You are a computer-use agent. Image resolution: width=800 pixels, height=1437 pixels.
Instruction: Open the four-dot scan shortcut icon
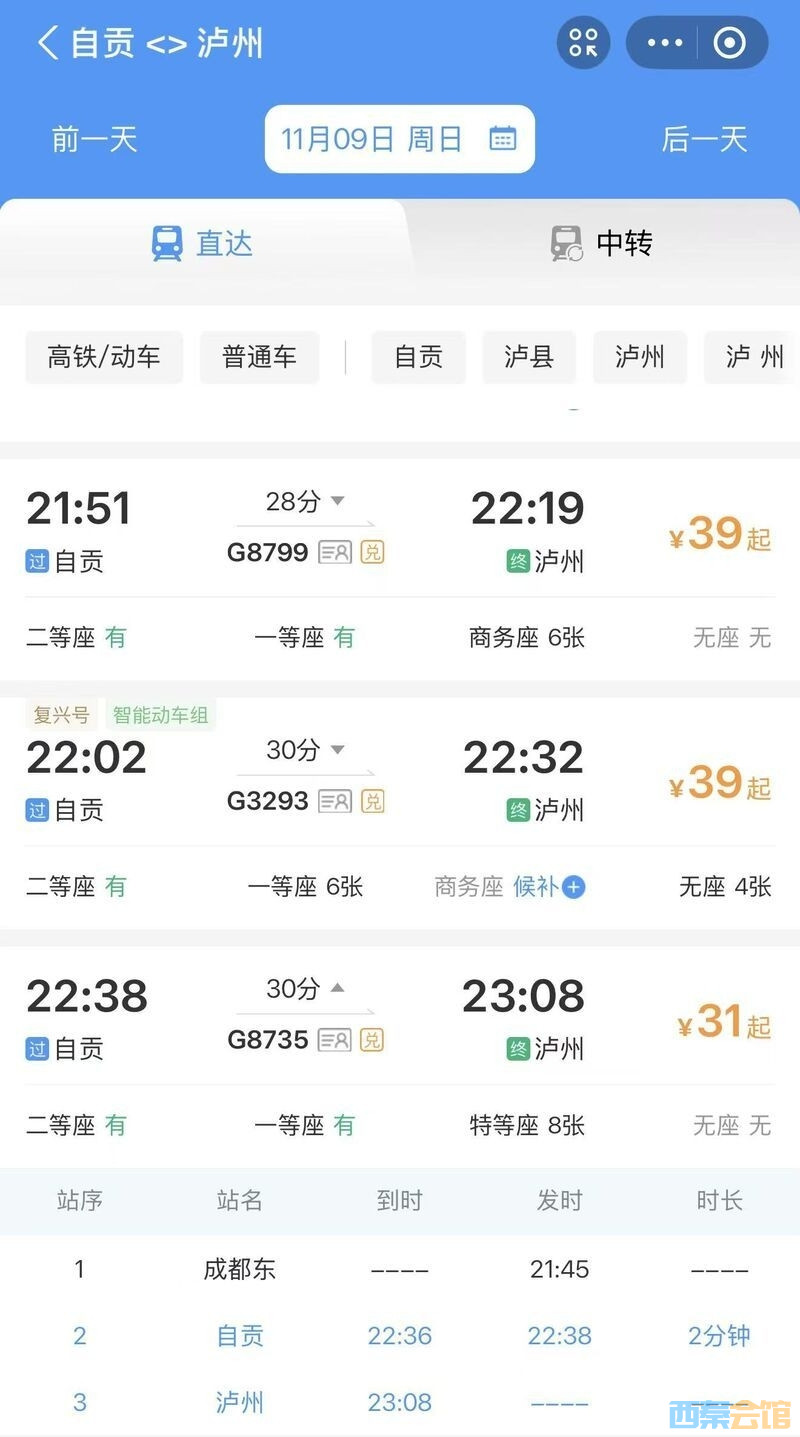click(583, 43)
